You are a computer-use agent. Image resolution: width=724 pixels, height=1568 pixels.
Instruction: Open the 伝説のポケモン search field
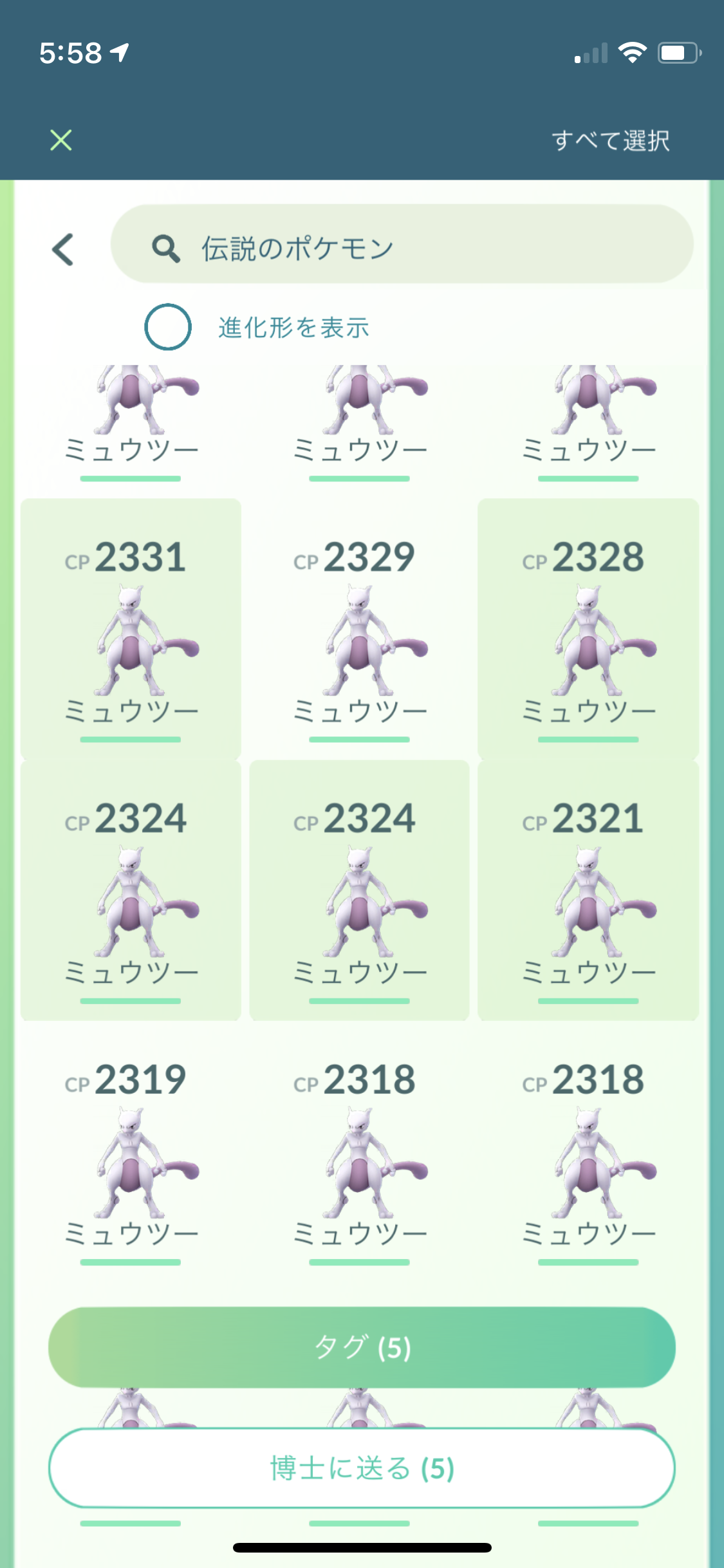point(402,245)
